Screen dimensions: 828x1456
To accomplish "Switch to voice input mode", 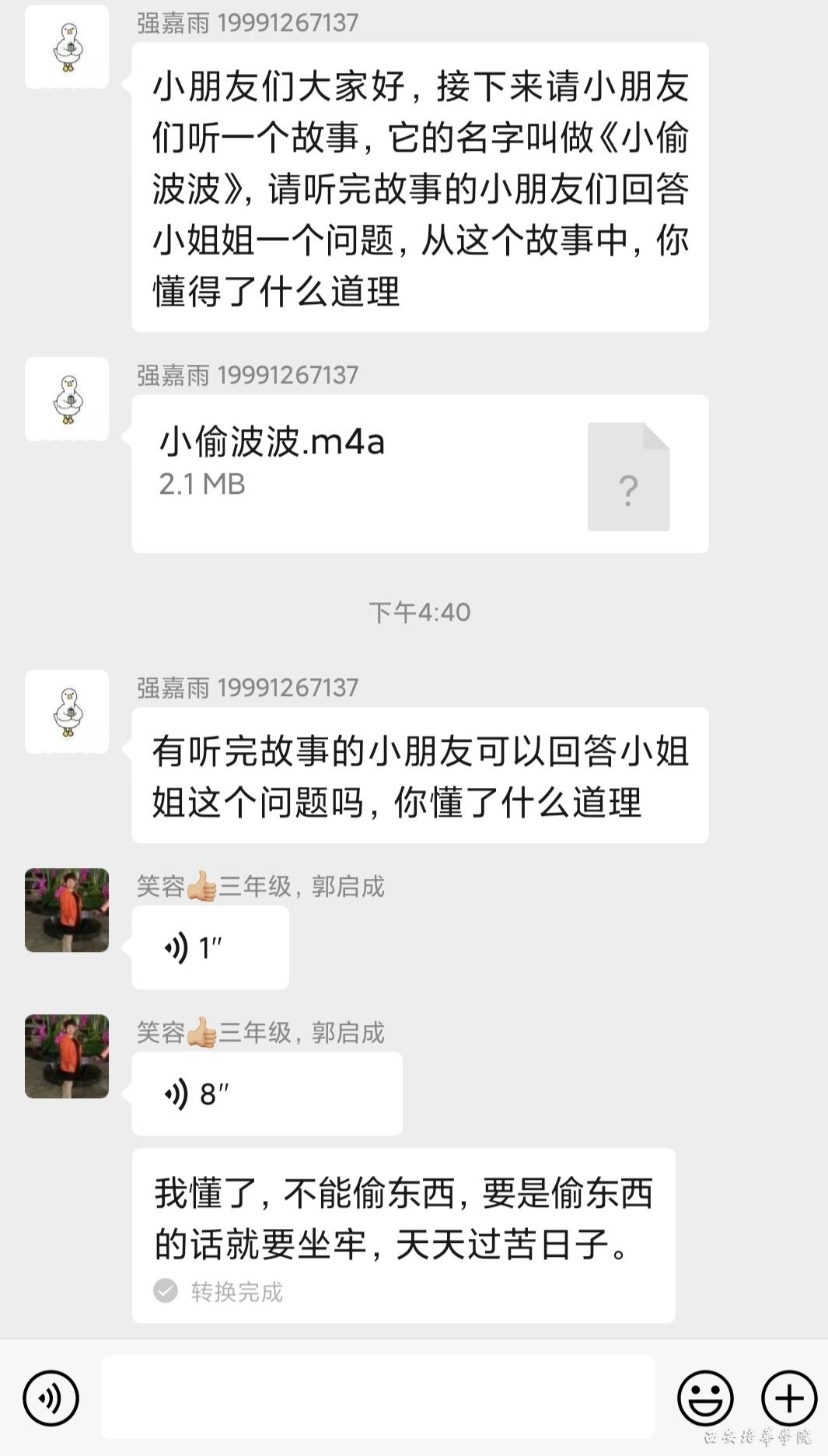I will pos(51,1398).
